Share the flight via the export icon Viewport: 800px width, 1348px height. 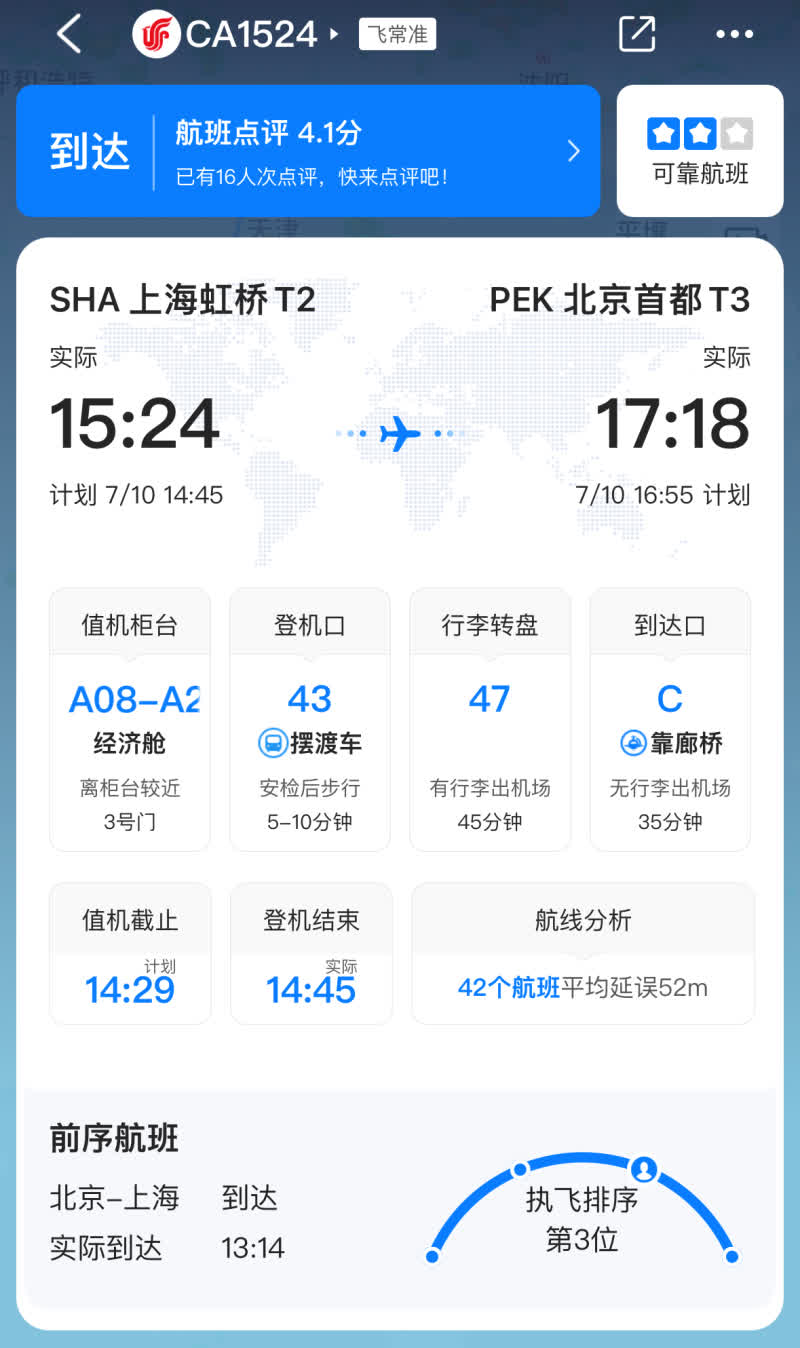pos(637,34)
